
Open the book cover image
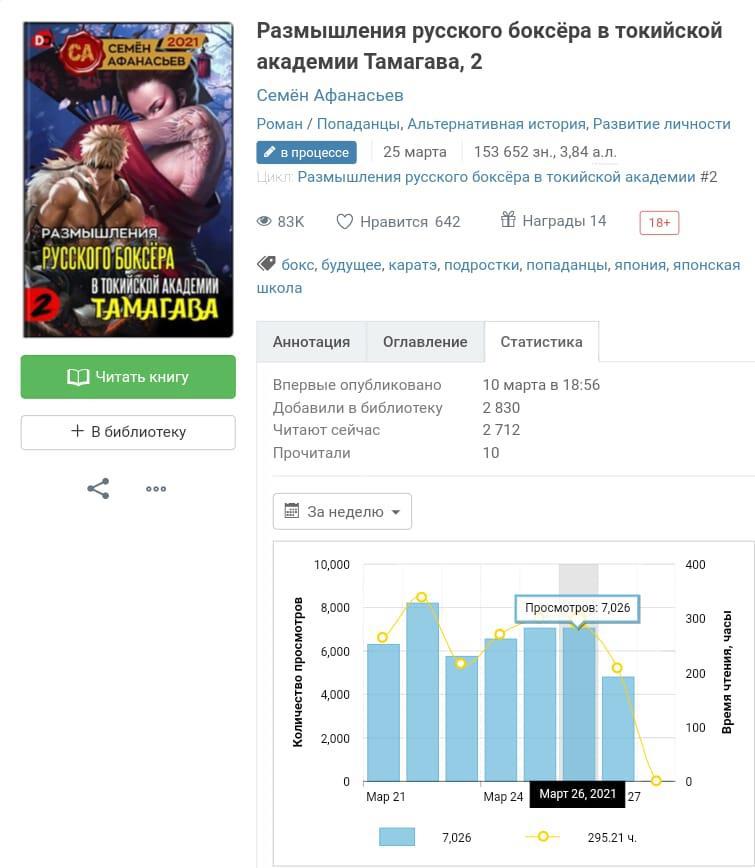click(128, 180)
